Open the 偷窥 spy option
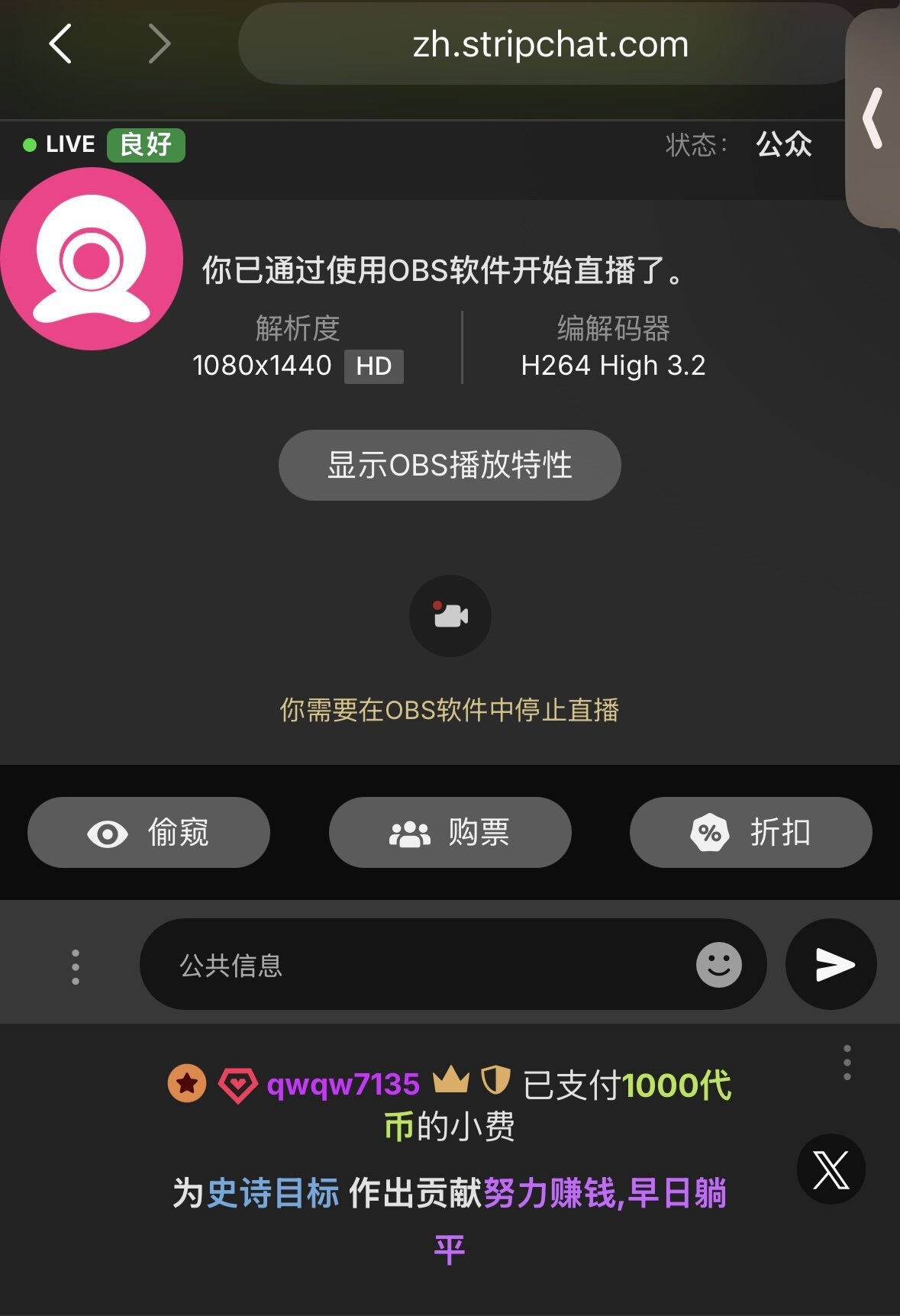900x1316 pixels. [x=149, y=832]
